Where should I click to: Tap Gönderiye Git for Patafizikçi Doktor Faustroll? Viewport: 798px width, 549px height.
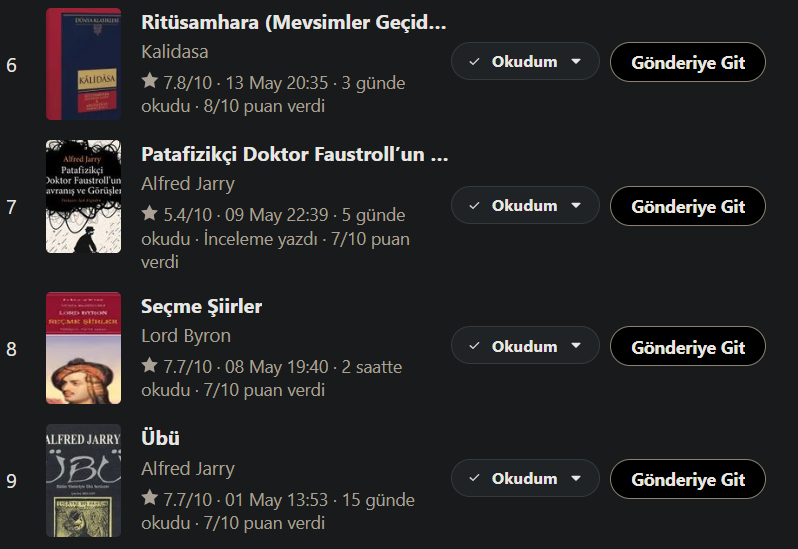(688, 206)
